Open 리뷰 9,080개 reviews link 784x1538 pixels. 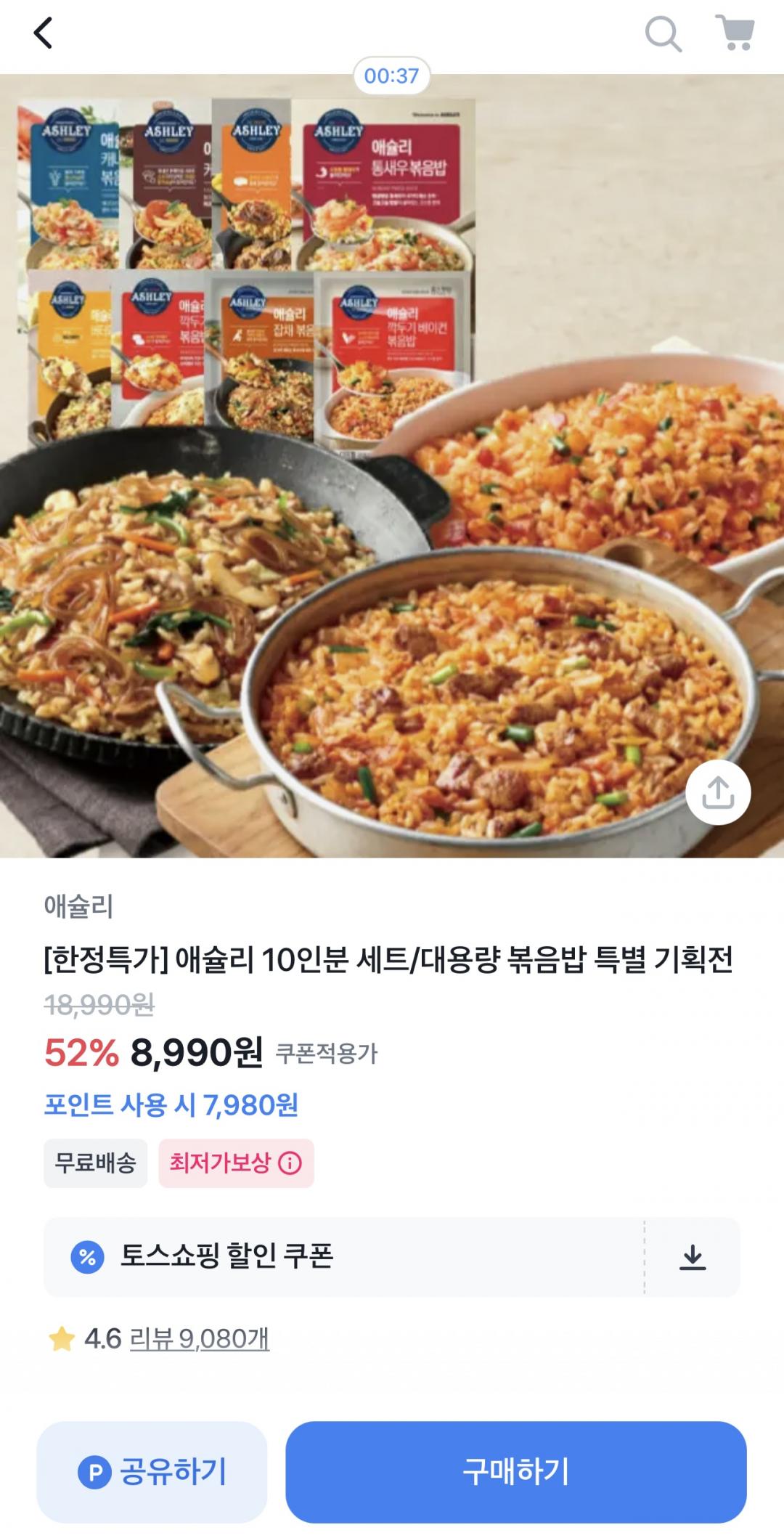click(199, 1338)
